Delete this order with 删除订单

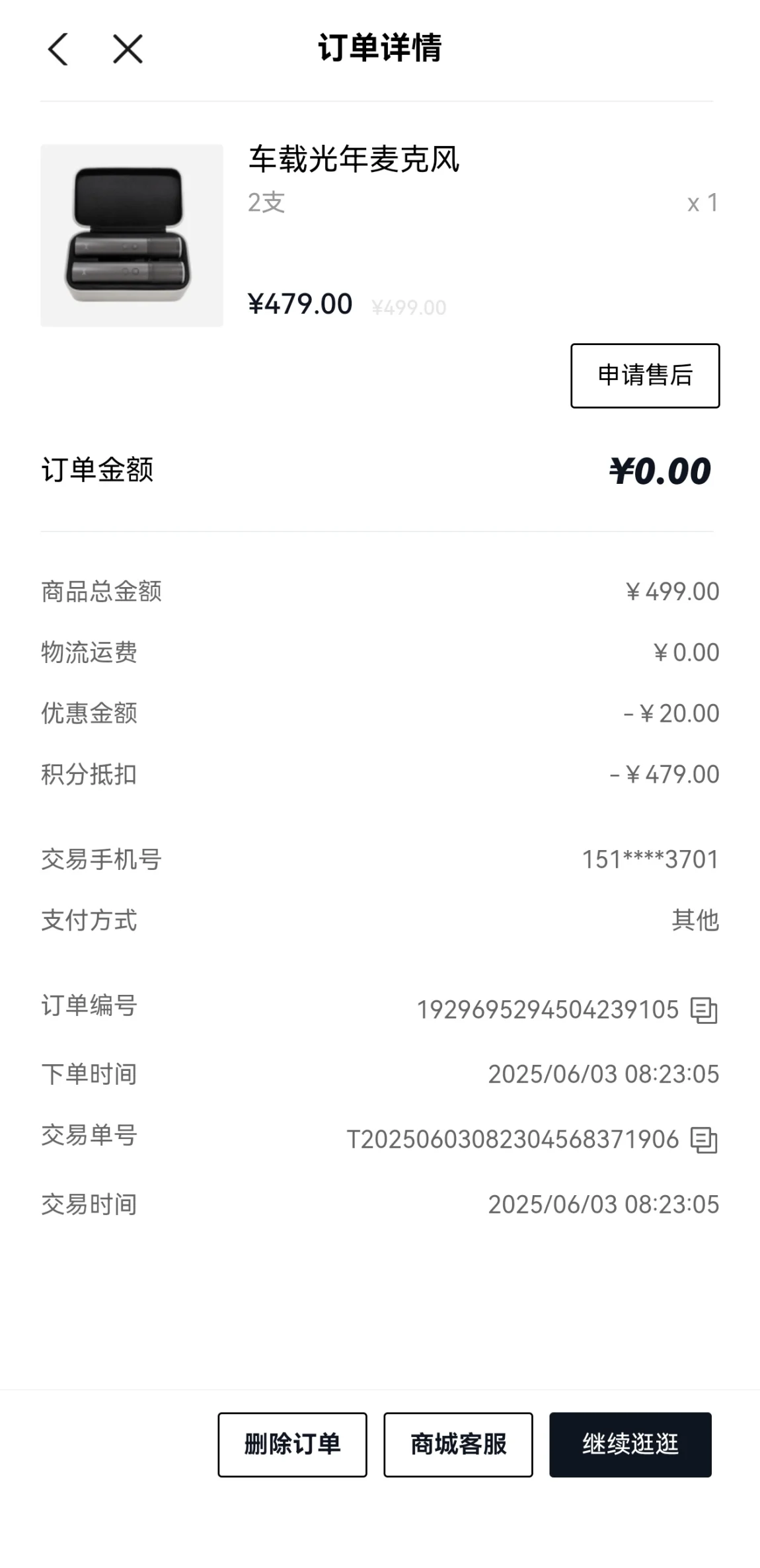pos(292,1444)
